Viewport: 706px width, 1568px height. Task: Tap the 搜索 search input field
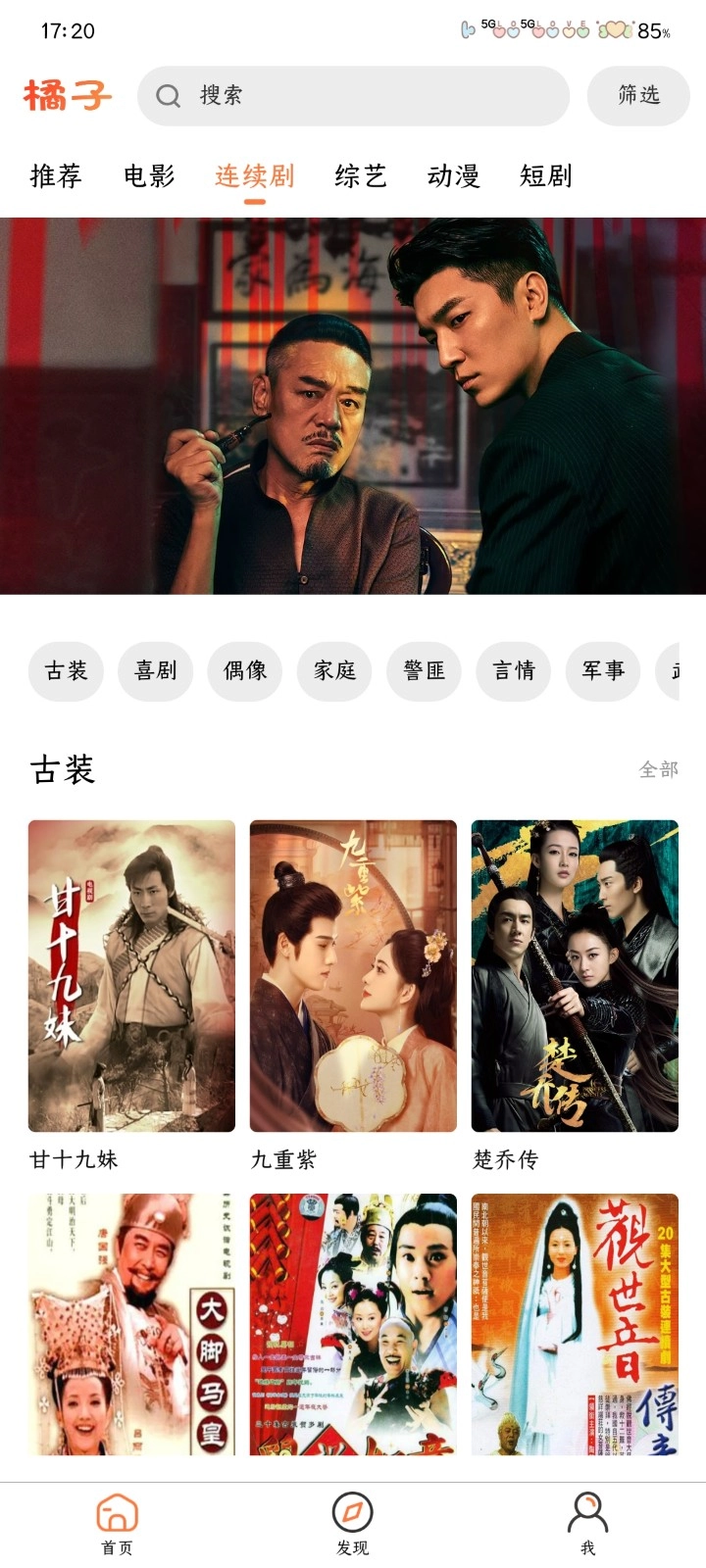353,96
